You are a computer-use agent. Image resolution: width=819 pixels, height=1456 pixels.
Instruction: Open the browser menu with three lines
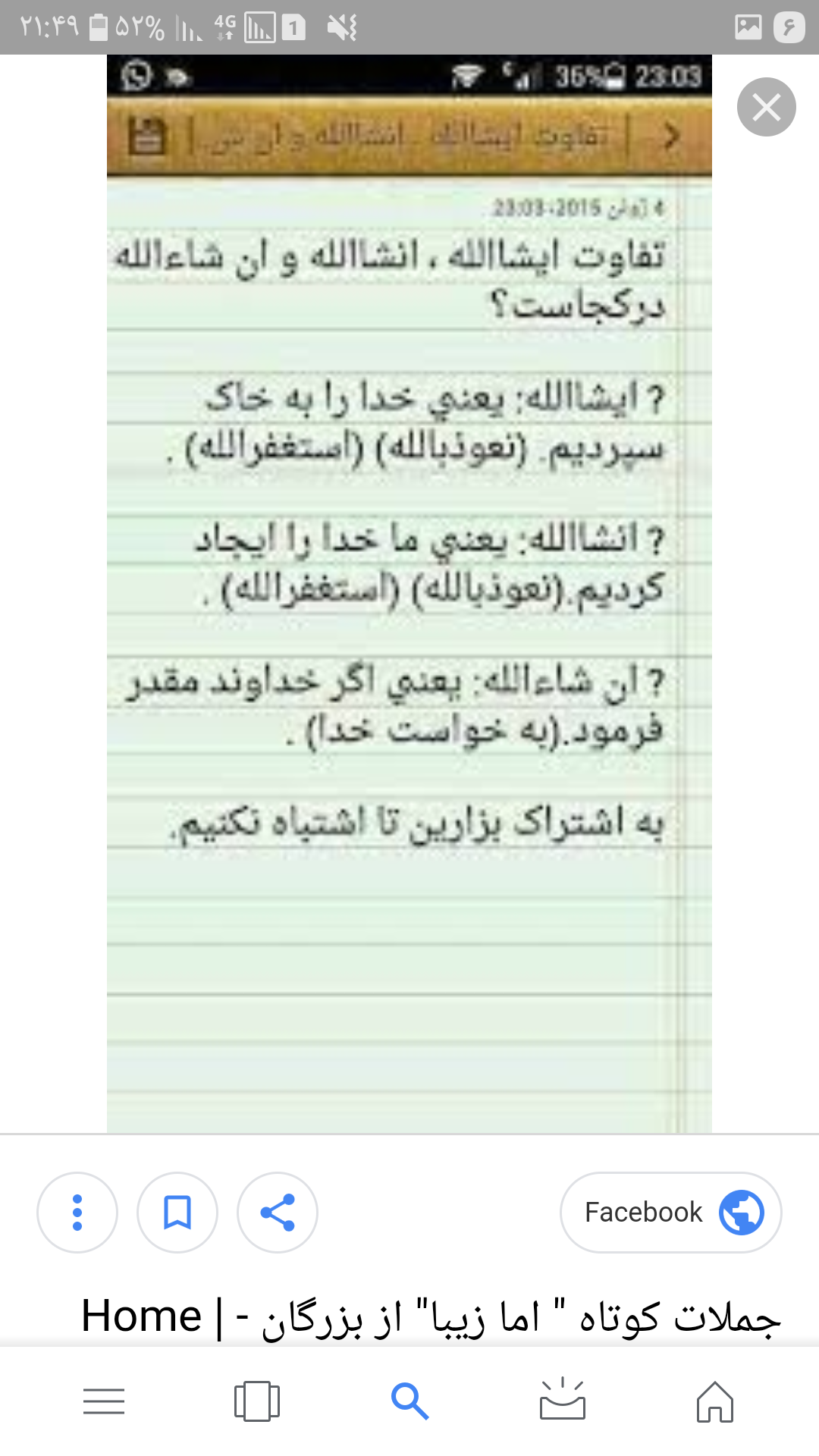(x=104, y=1401)
